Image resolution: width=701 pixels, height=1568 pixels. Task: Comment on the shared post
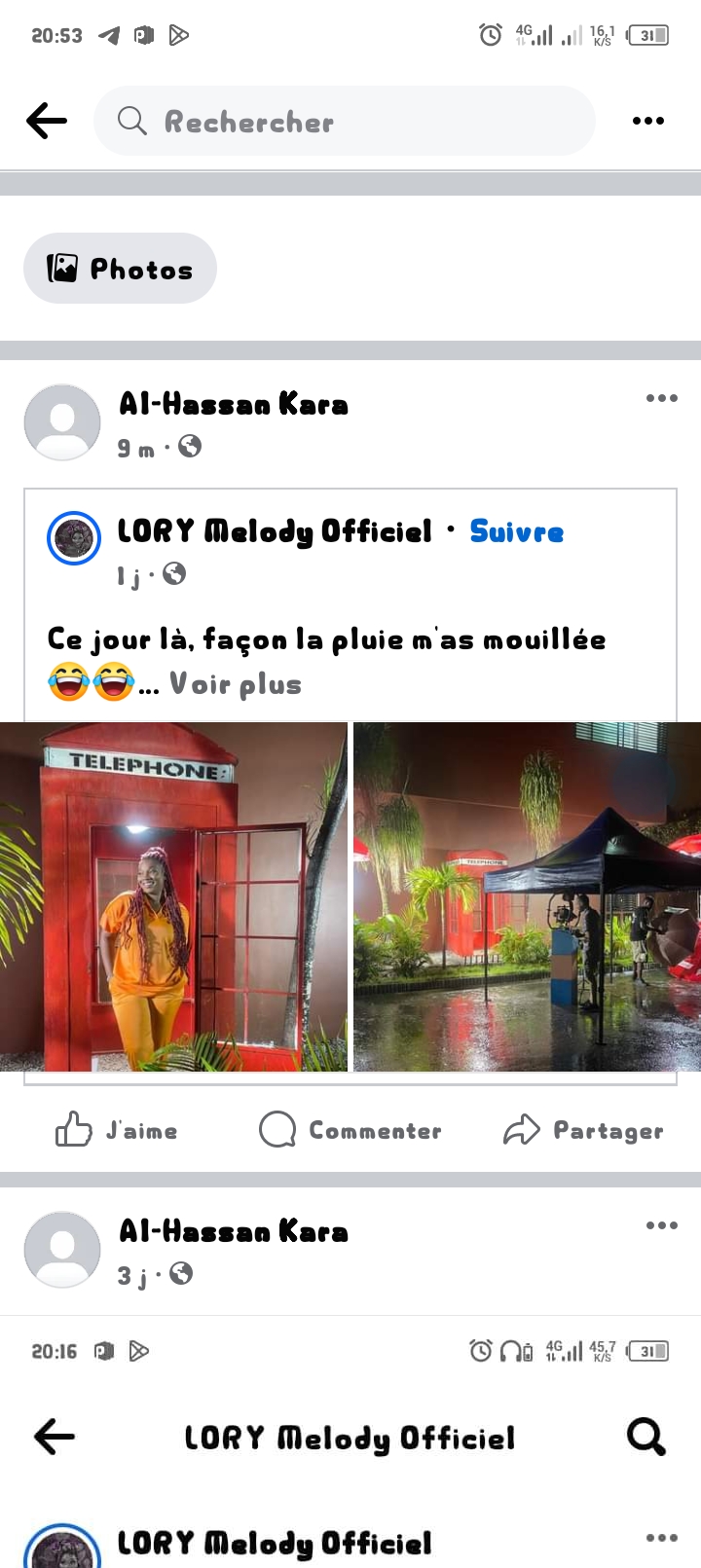click(350, 1130)
